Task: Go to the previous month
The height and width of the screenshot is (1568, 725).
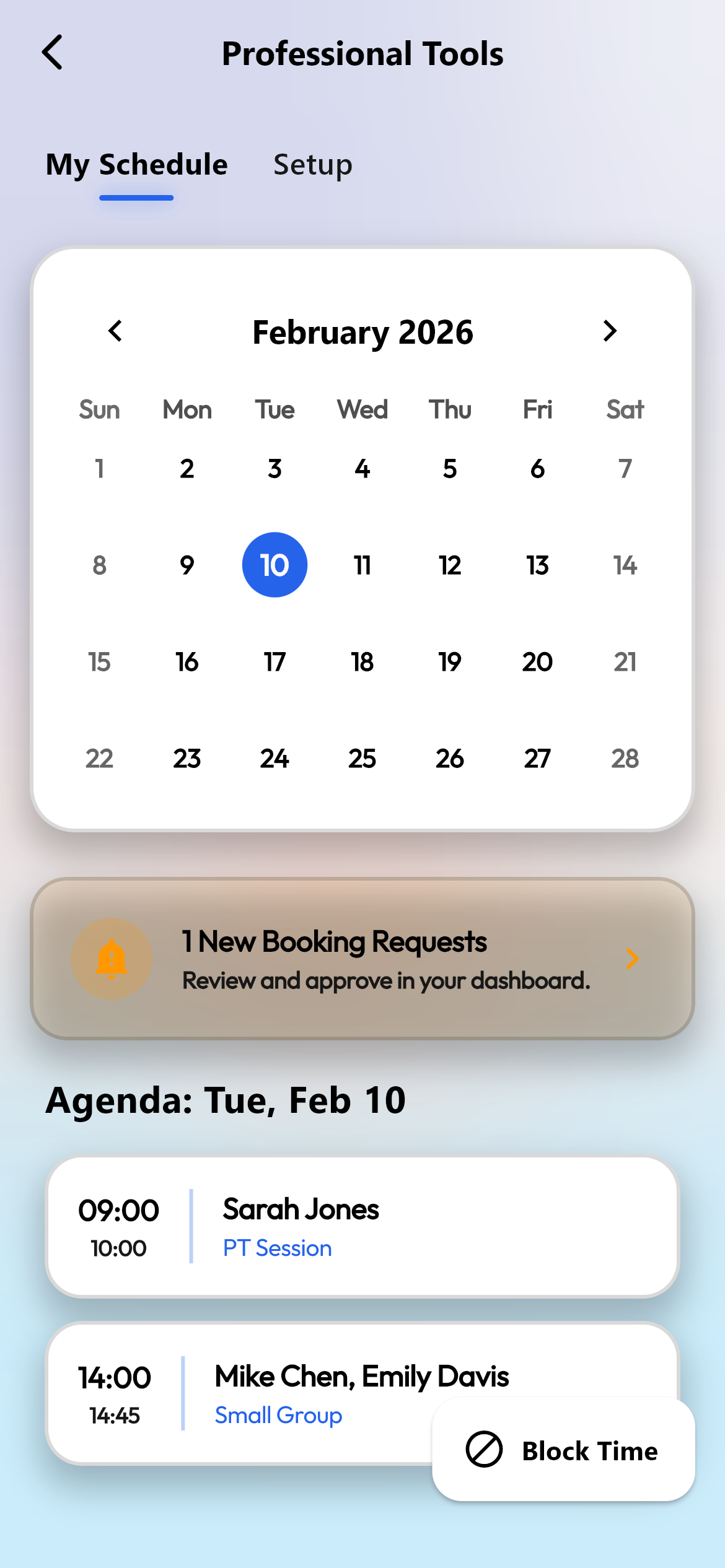Action: [115, 331]
